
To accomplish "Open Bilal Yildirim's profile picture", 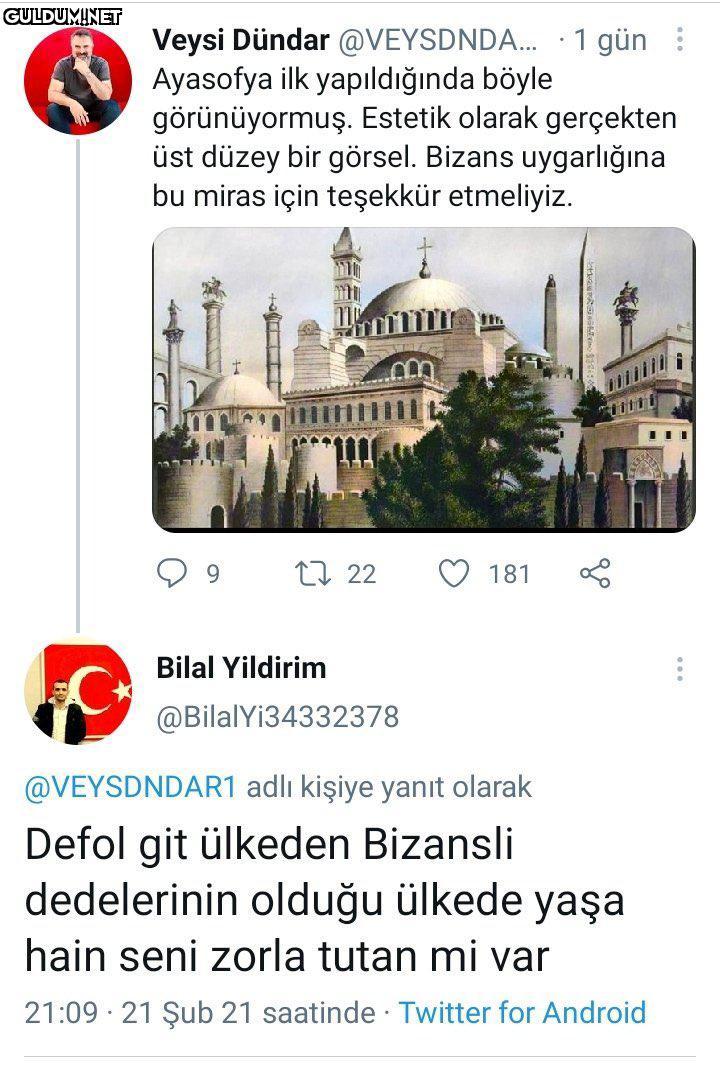I will [78, 690].
